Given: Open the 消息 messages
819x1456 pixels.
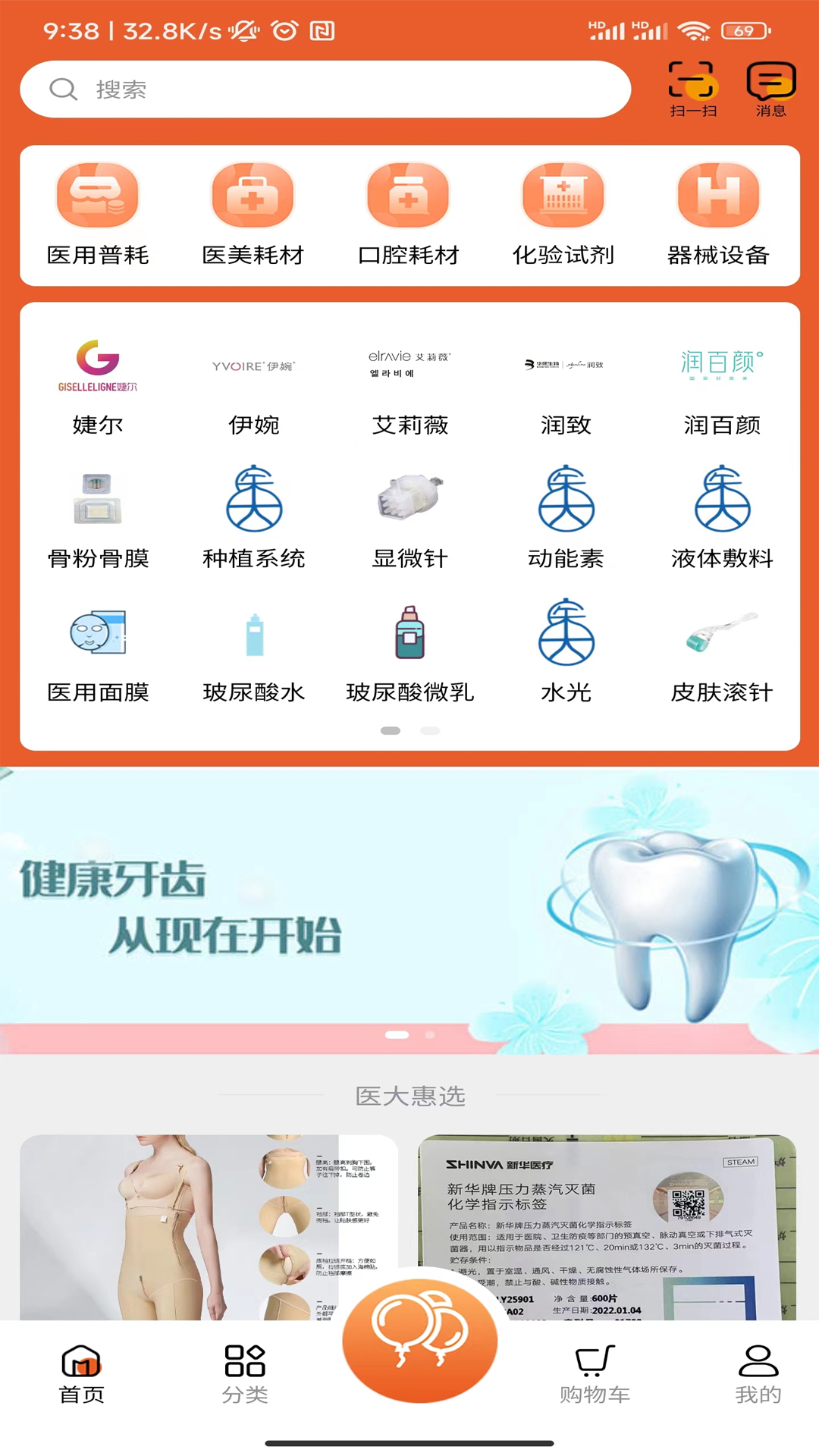Looking at the screenshot, I should point(770,89).
